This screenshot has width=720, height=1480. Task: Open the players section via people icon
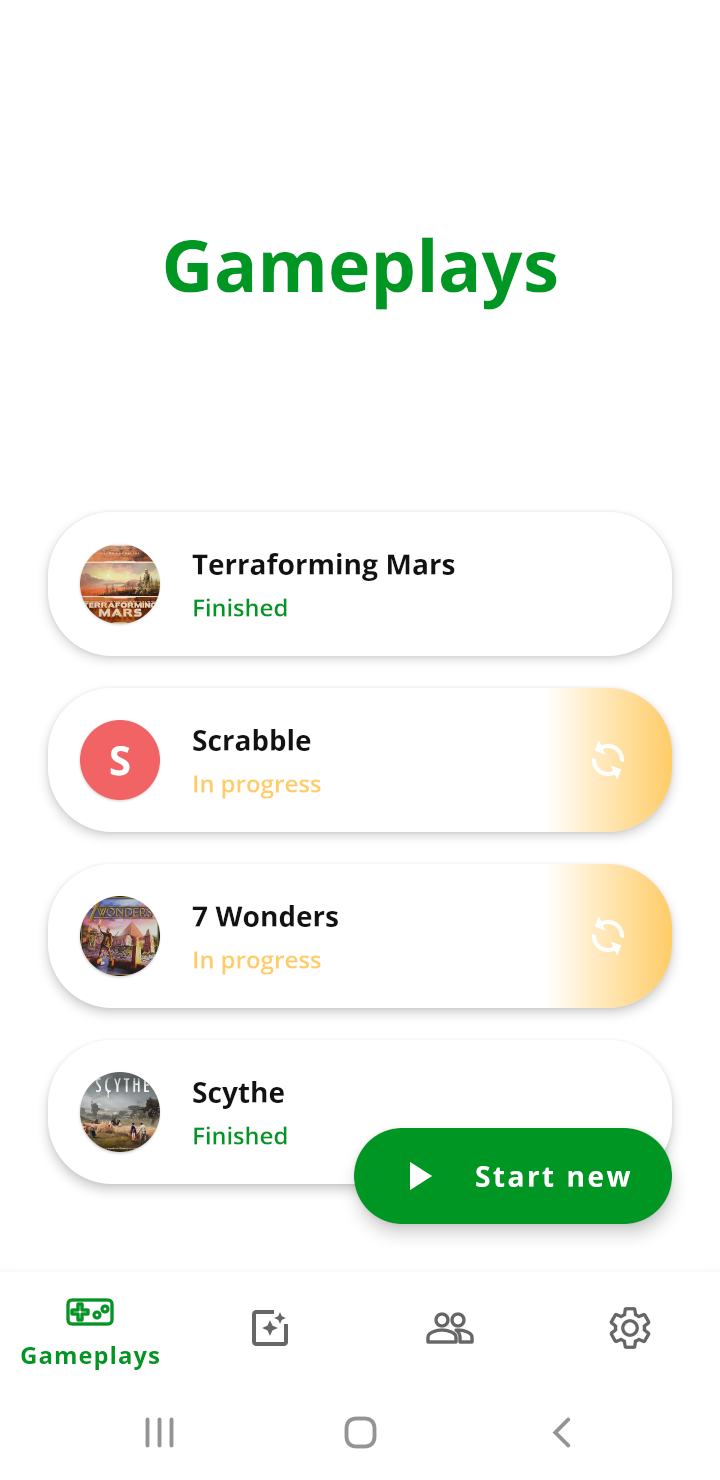[x=449, y=1327]
